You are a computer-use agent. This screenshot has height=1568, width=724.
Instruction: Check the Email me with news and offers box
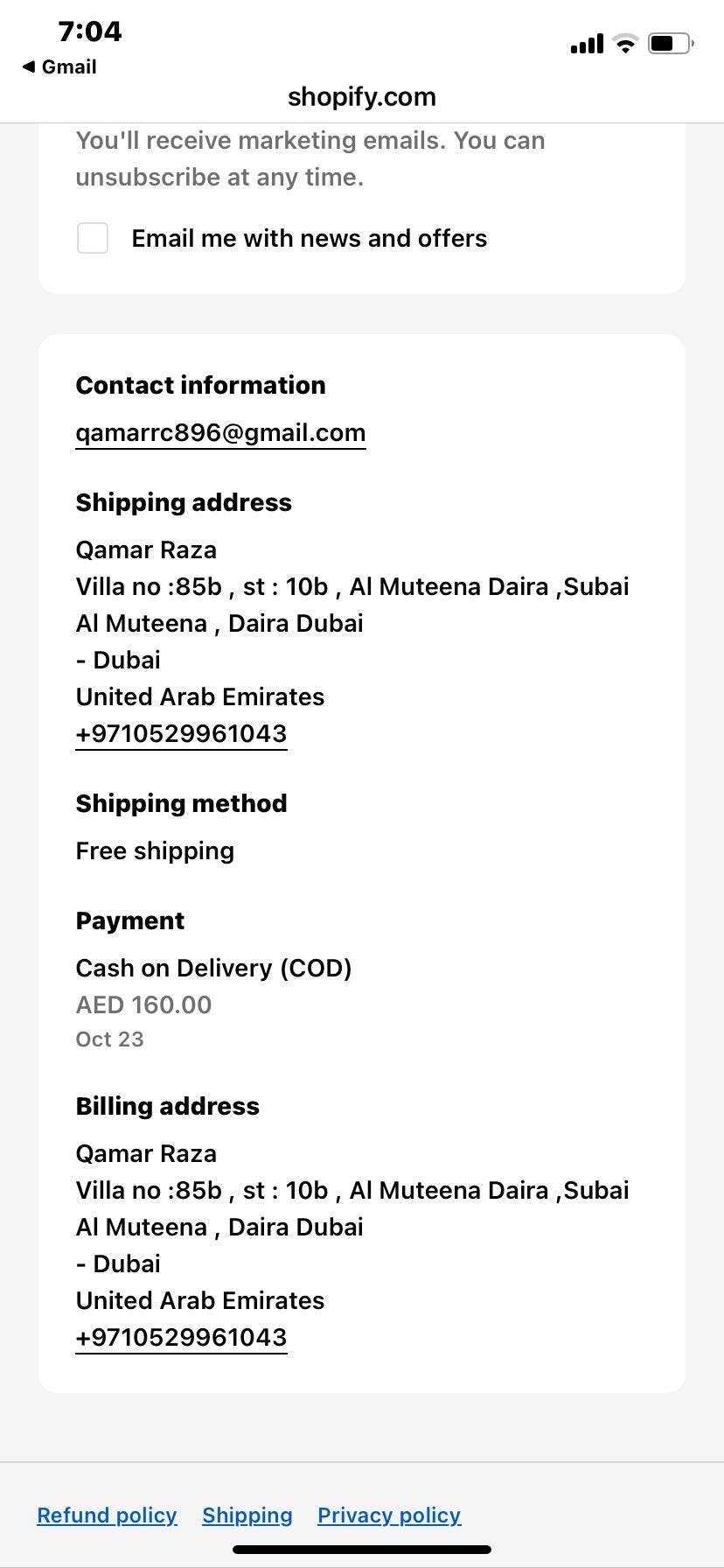(93, 238)
